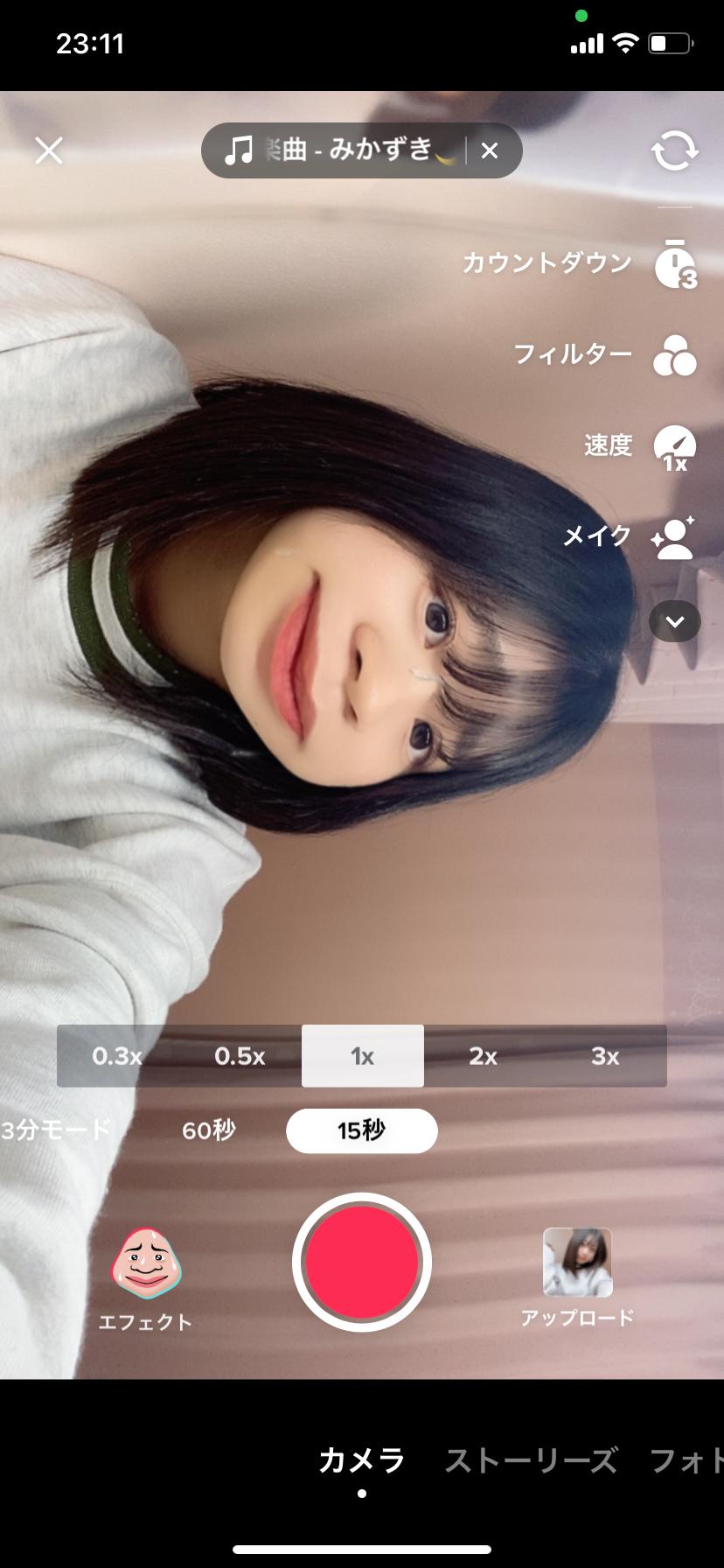Screen dimensions: 724x1568
Task: Expand more tools with chevron
Action: point(674,621)
